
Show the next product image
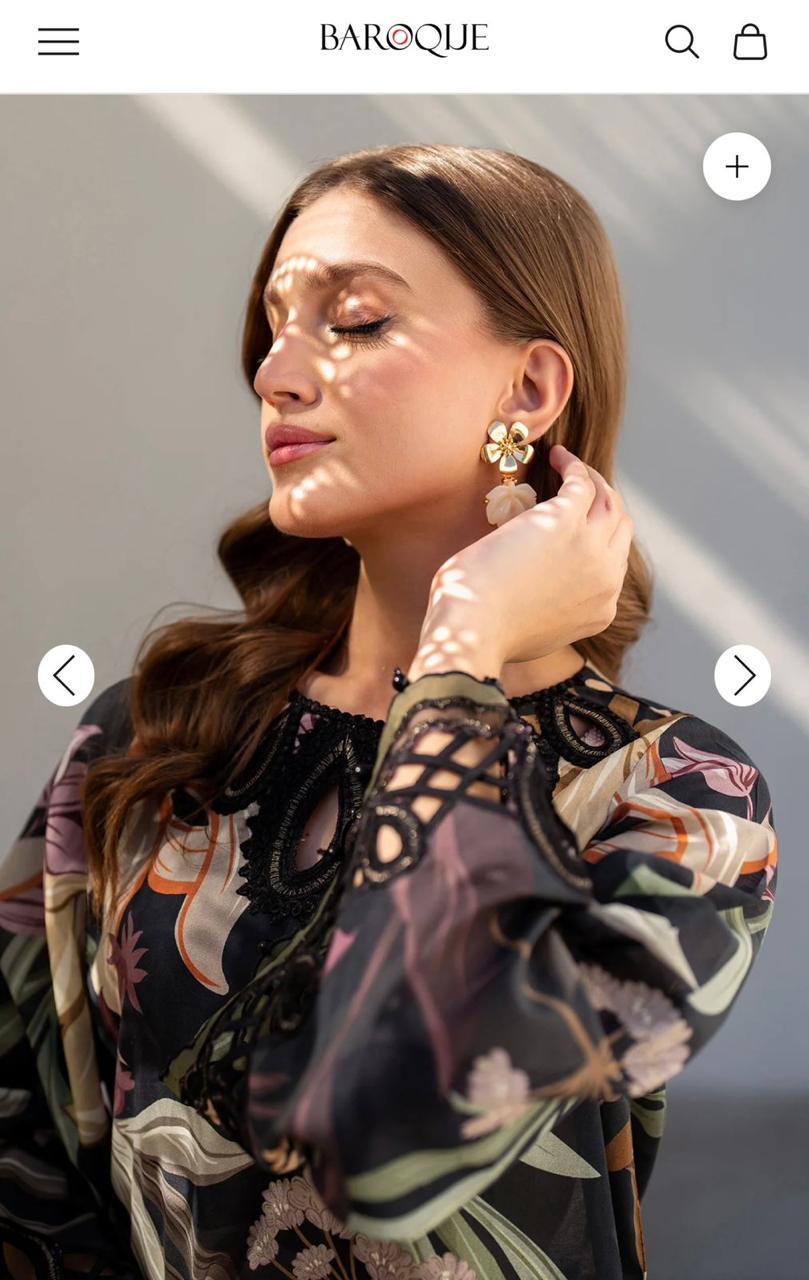[x=742, y=676]
